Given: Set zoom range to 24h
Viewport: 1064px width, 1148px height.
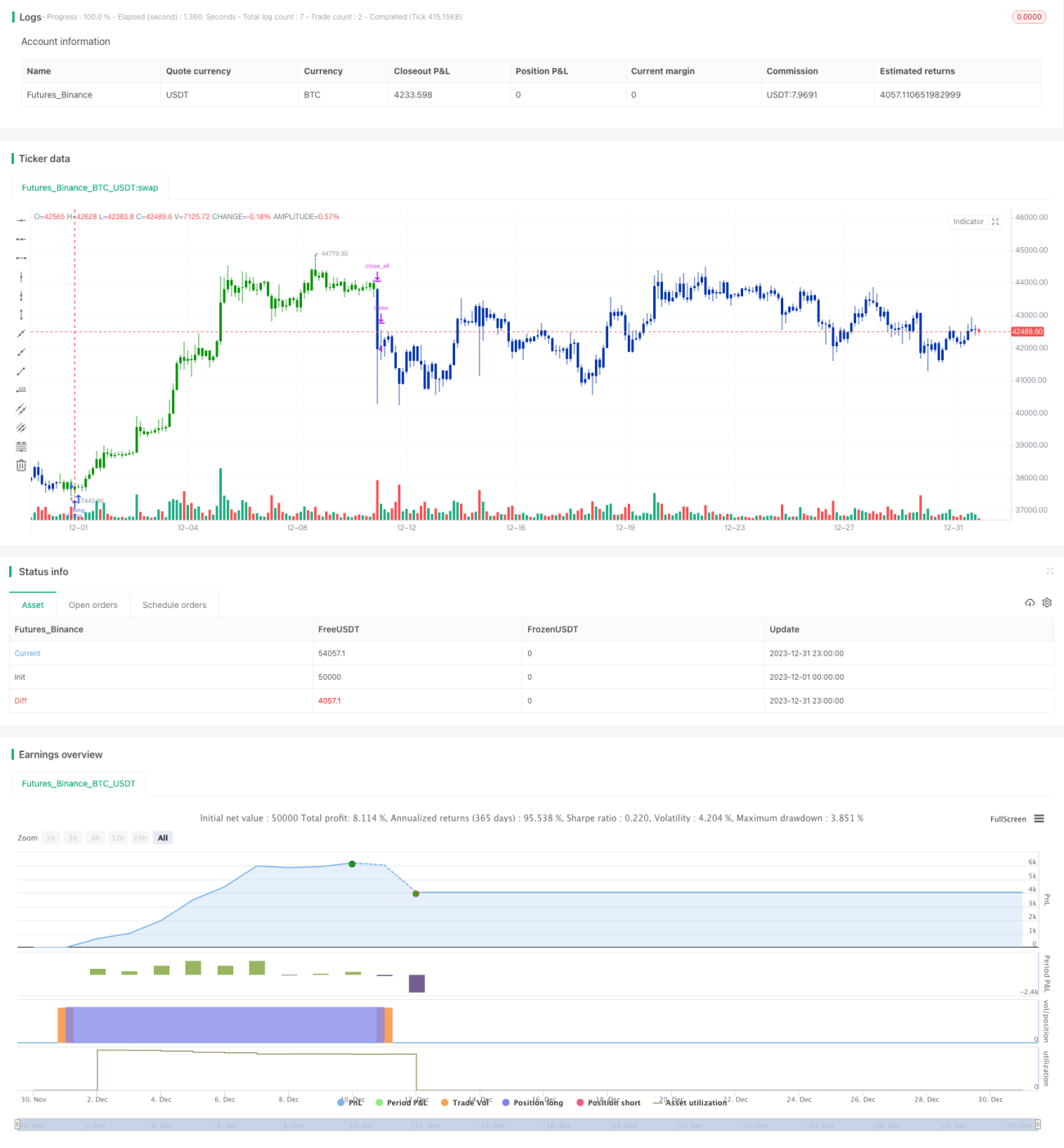Looking at the screenshot, I should (x=140, y=838).
